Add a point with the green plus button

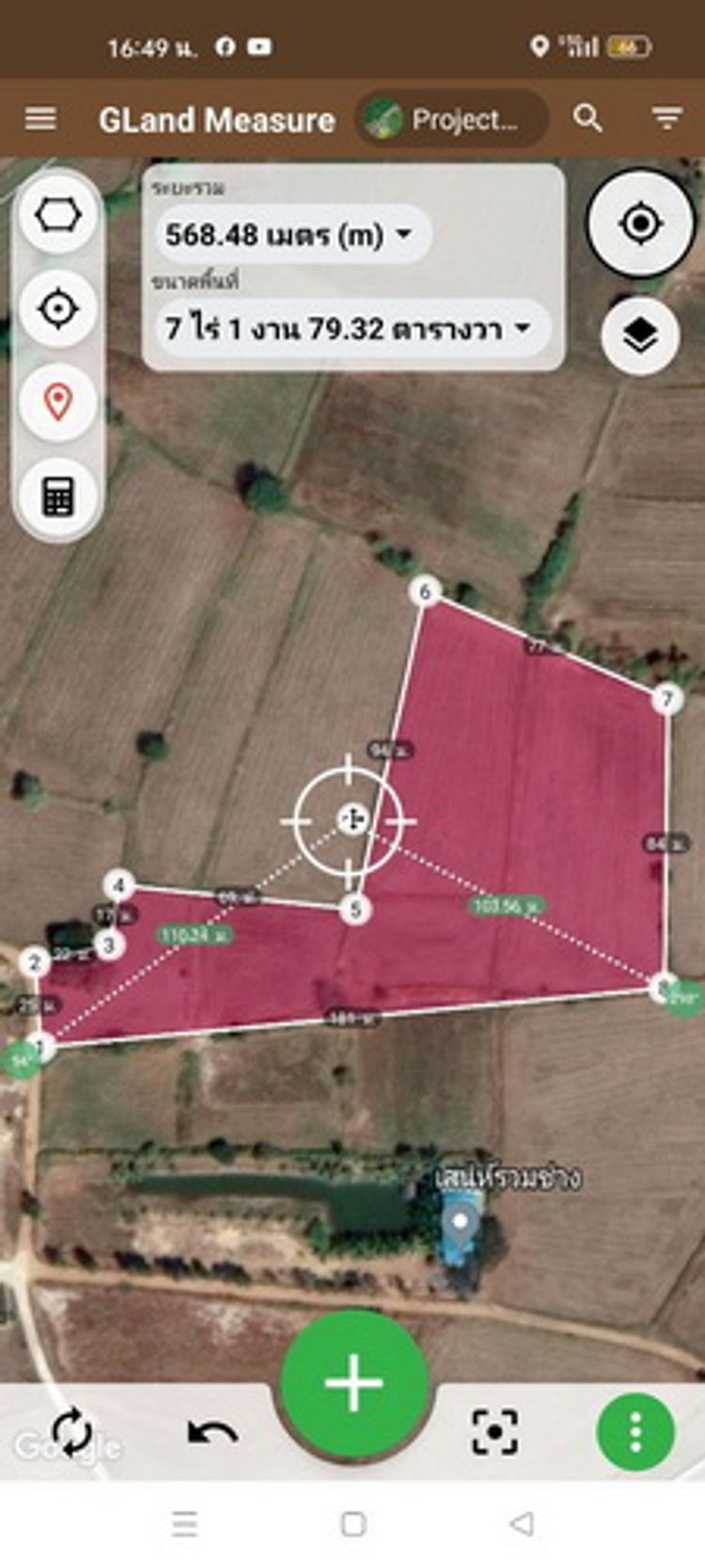coord(353,1383)
